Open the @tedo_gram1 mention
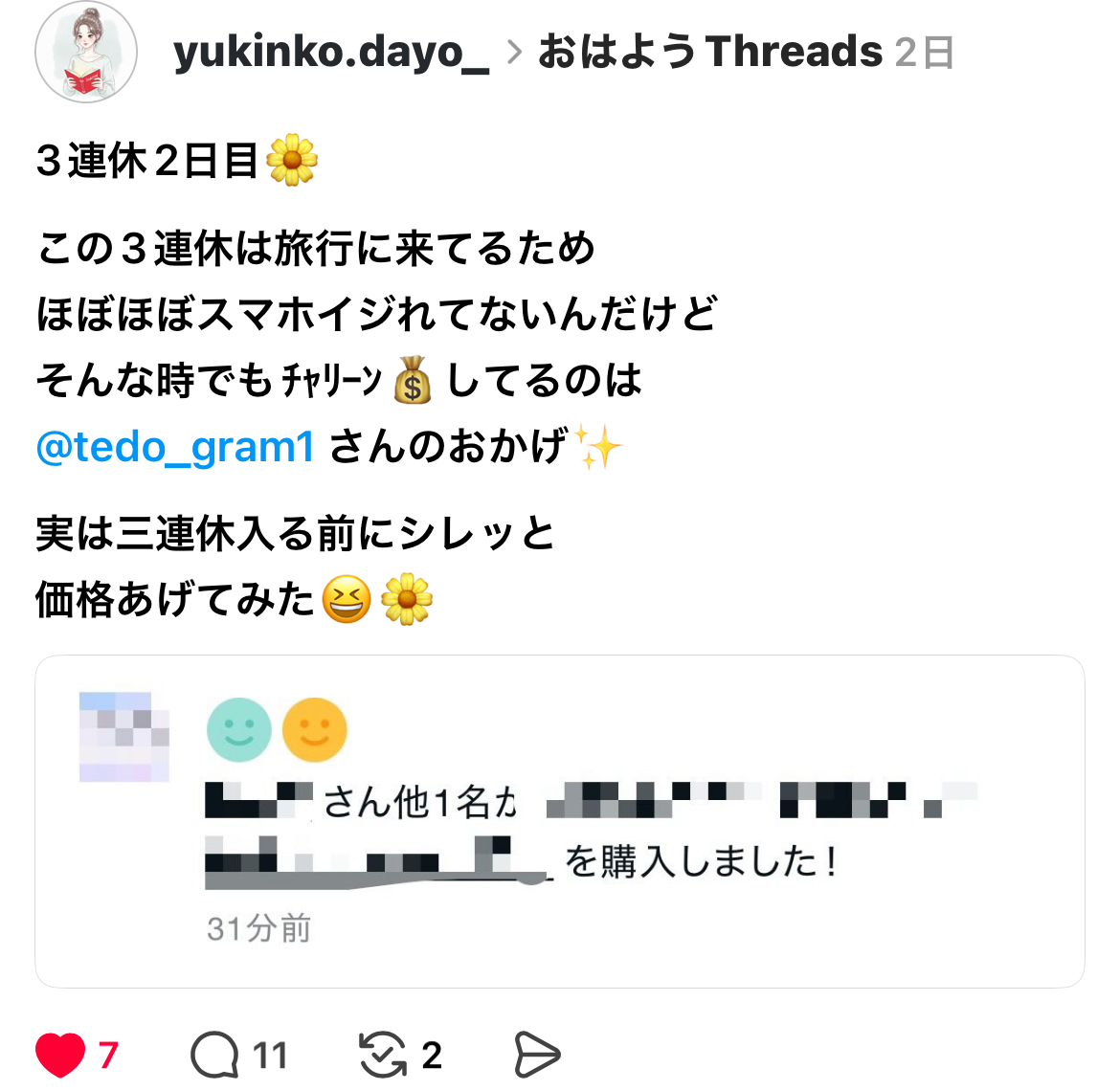The height and width of the screenshot is (1090, 1120). (175, 447)
